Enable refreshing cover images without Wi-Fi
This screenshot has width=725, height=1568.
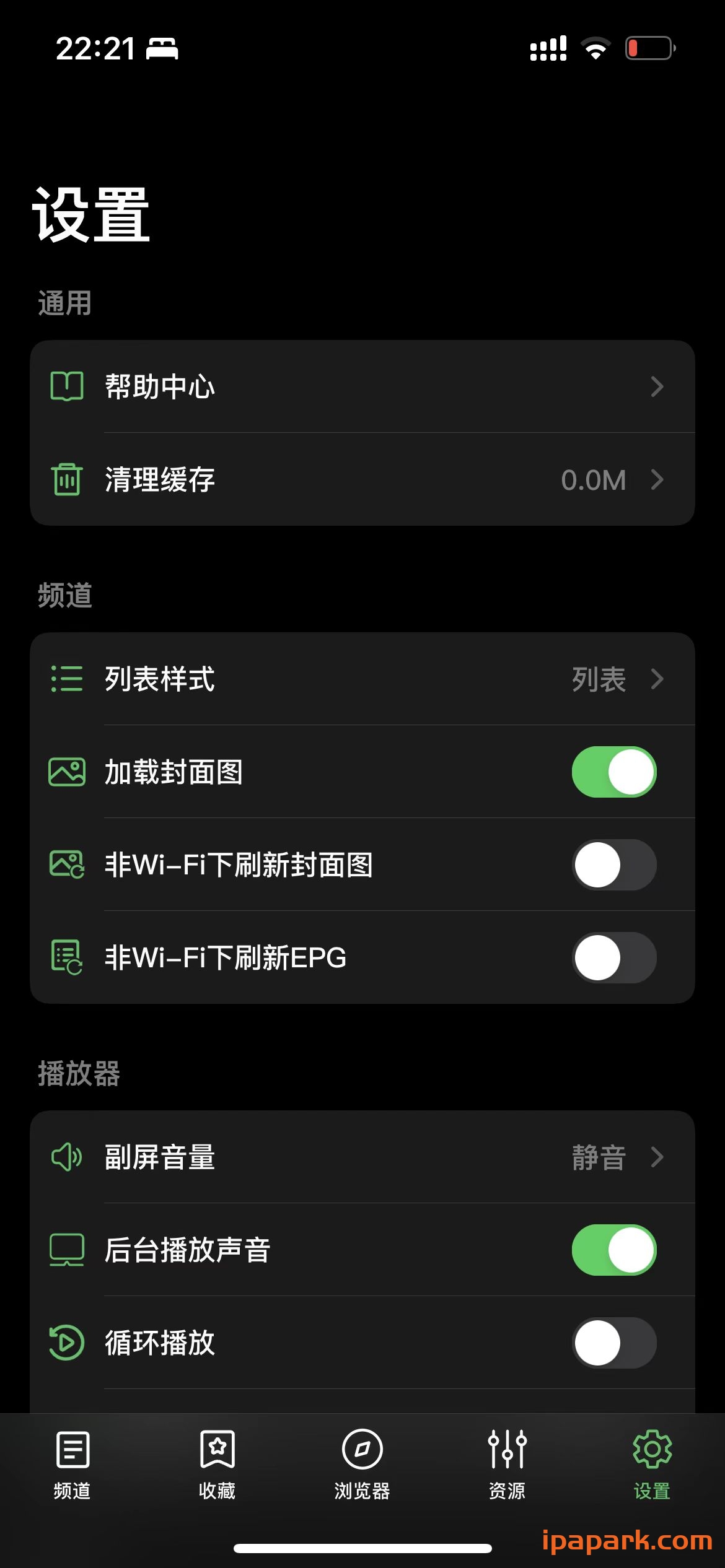(613, 865)
